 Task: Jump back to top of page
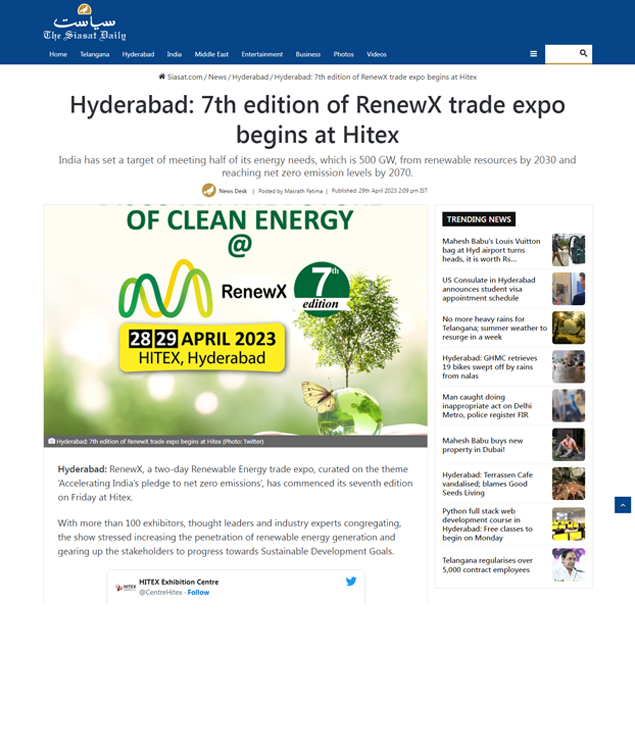pyautogui.click(x=622, y=505)
